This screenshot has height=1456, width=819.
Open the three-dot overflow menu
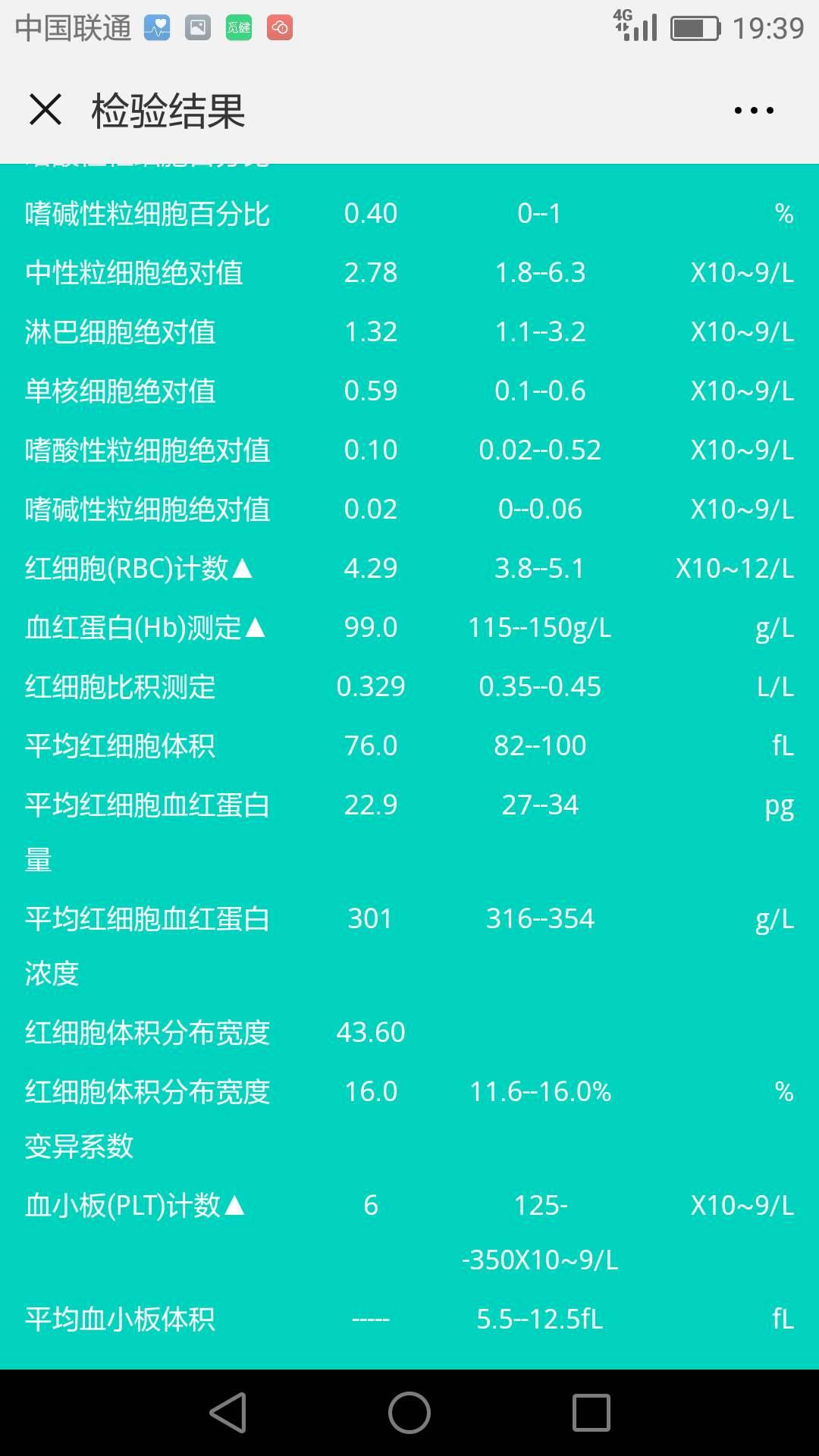tap(754, 111)
